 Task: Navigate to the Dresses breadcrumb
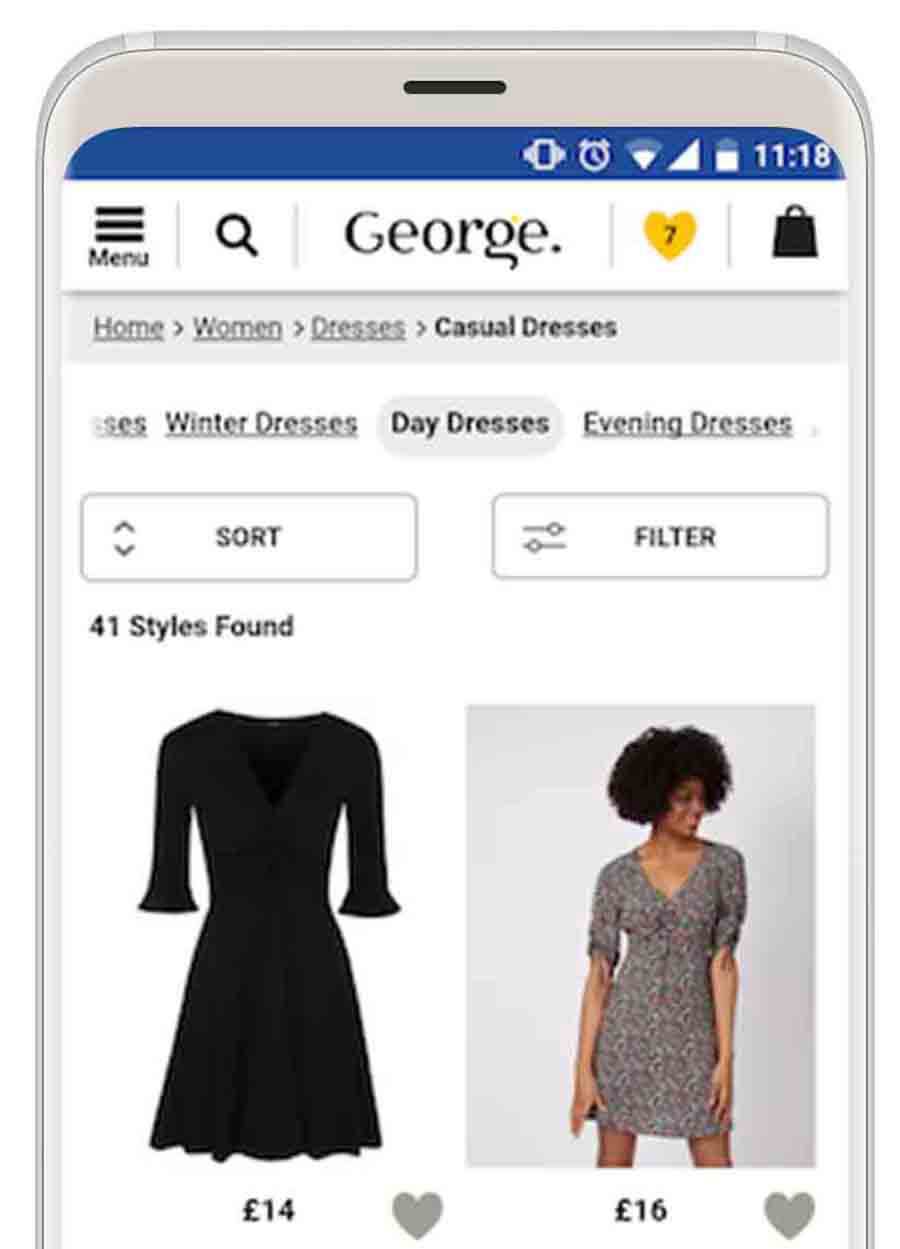click(358, 327)
